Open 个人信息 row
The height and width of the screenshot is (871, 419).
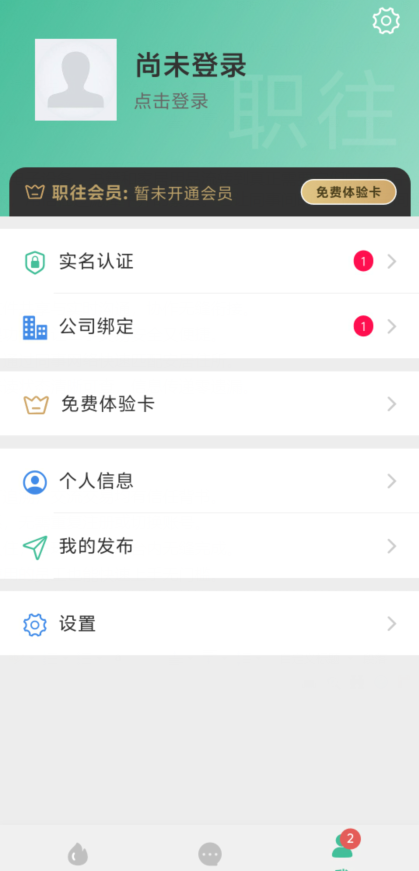210,481
